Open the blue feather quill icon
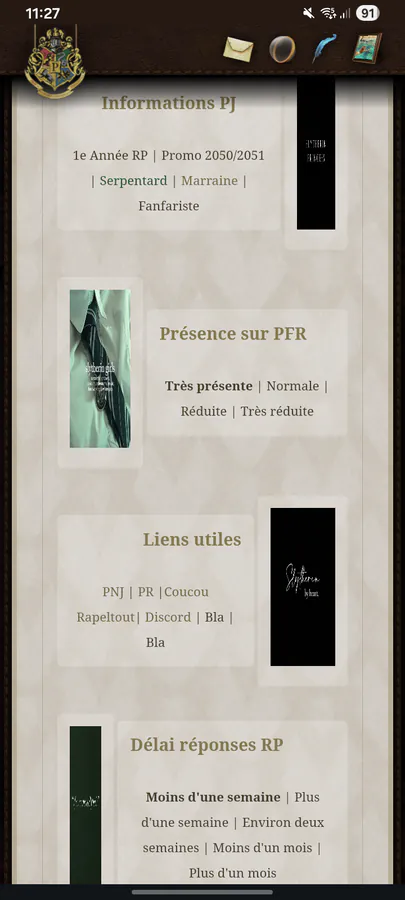This screenshot has height=900, width=405. (x=324, y=48)
